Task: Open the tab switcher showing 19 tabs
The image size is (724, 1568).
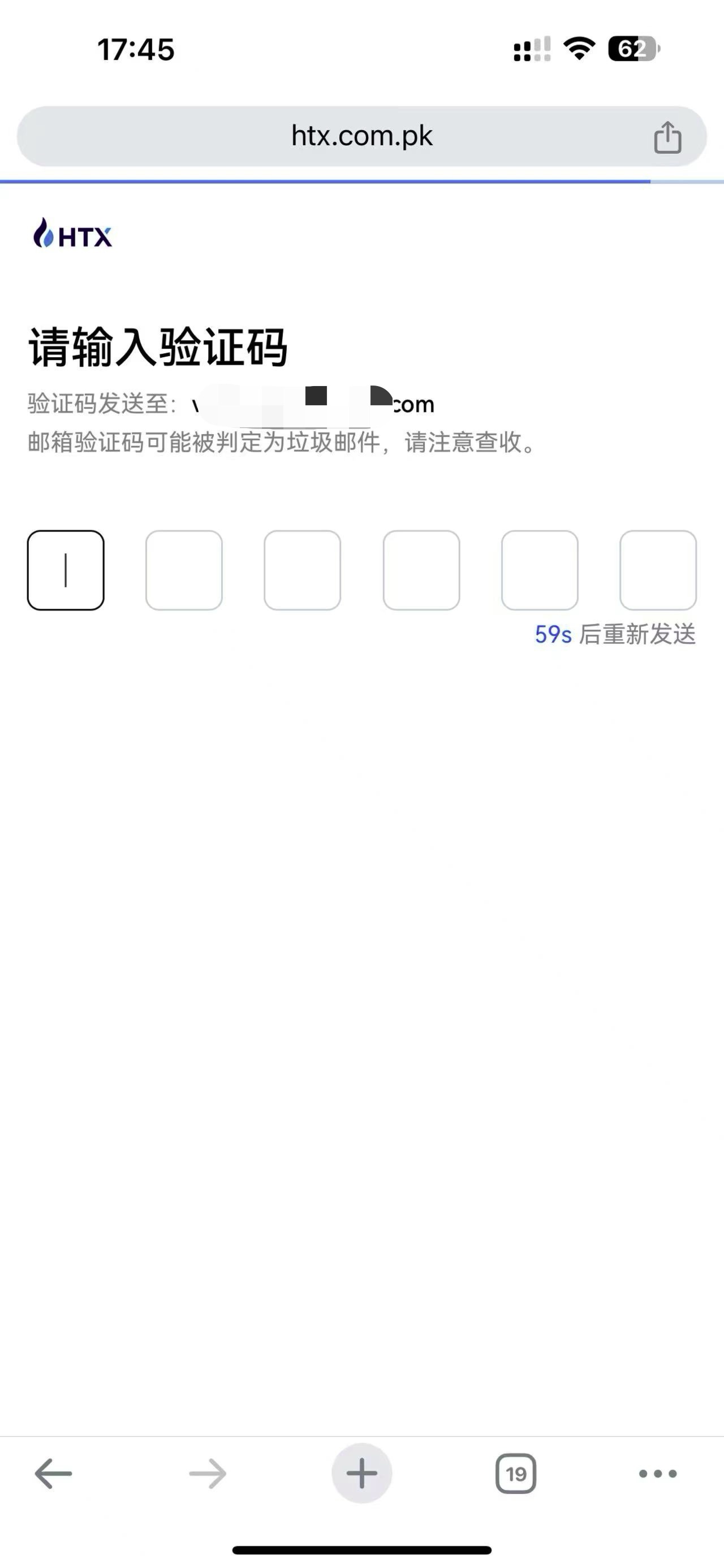Action: point(516,1474)
